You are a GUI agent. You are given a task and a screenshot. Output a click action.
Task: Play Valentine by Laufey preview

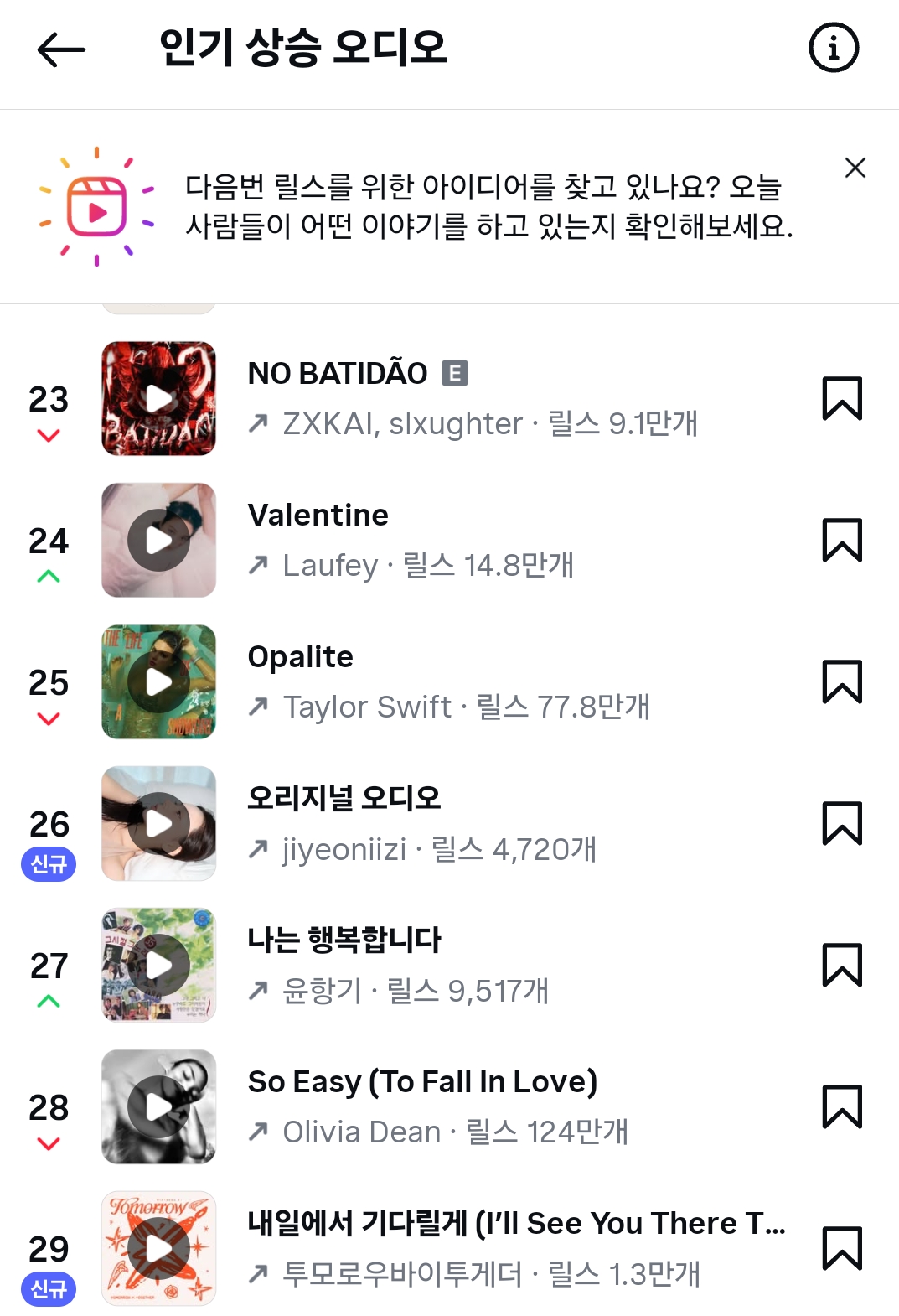coord(158,541)
